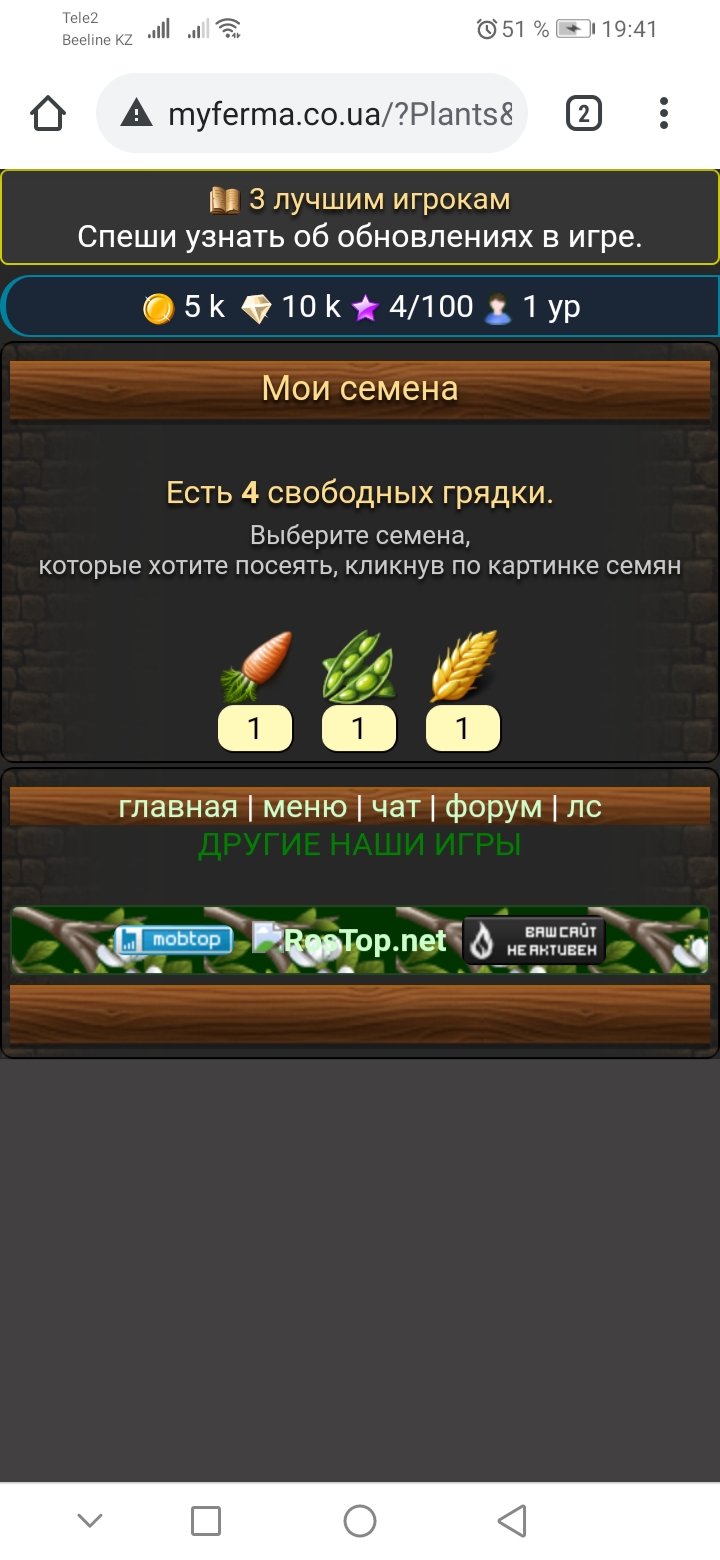Go back using system navigation
The width and height of the screenshot is (720, 1560).
click(x=512, y=1521)
